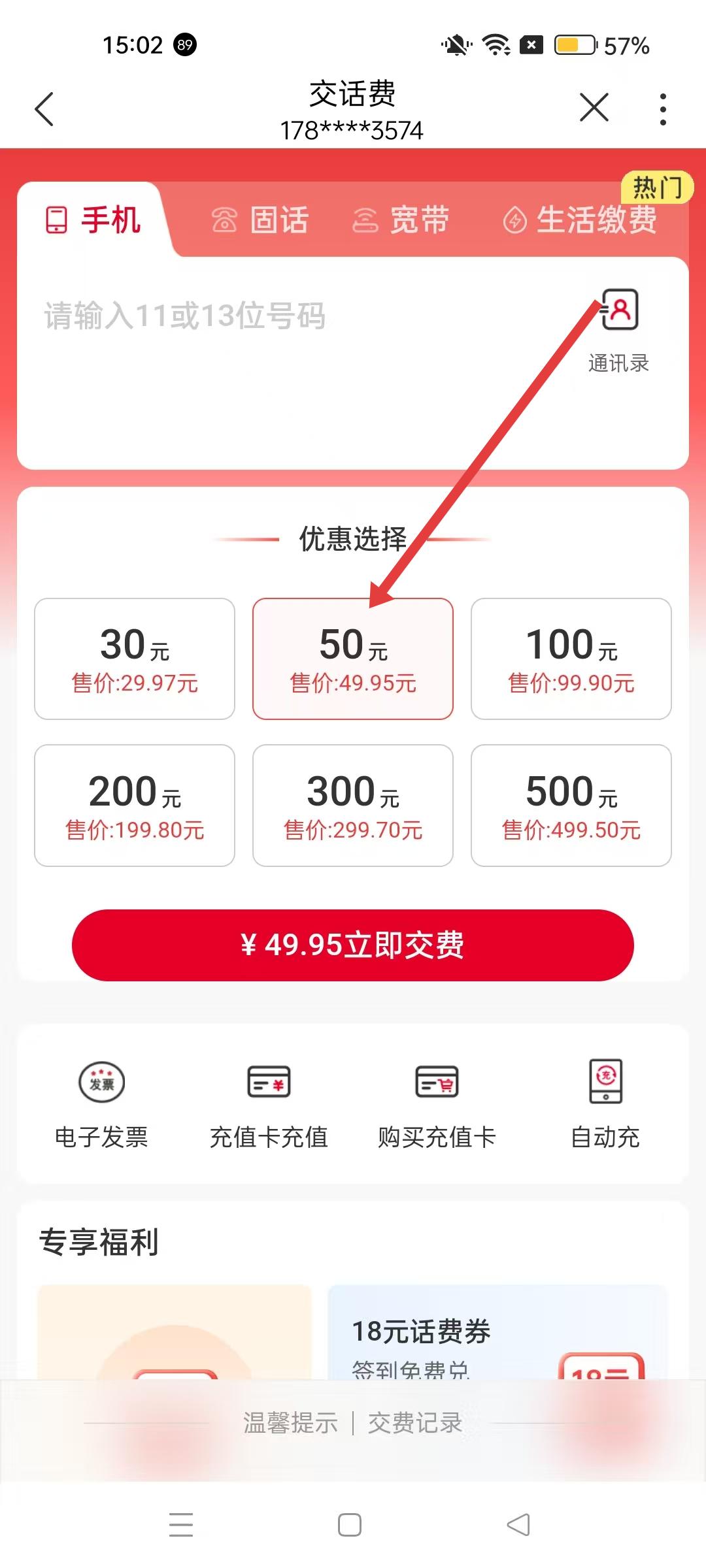Choose the 300元 recharge amount
Screen dimensions: 706x1568
(353, 805)
